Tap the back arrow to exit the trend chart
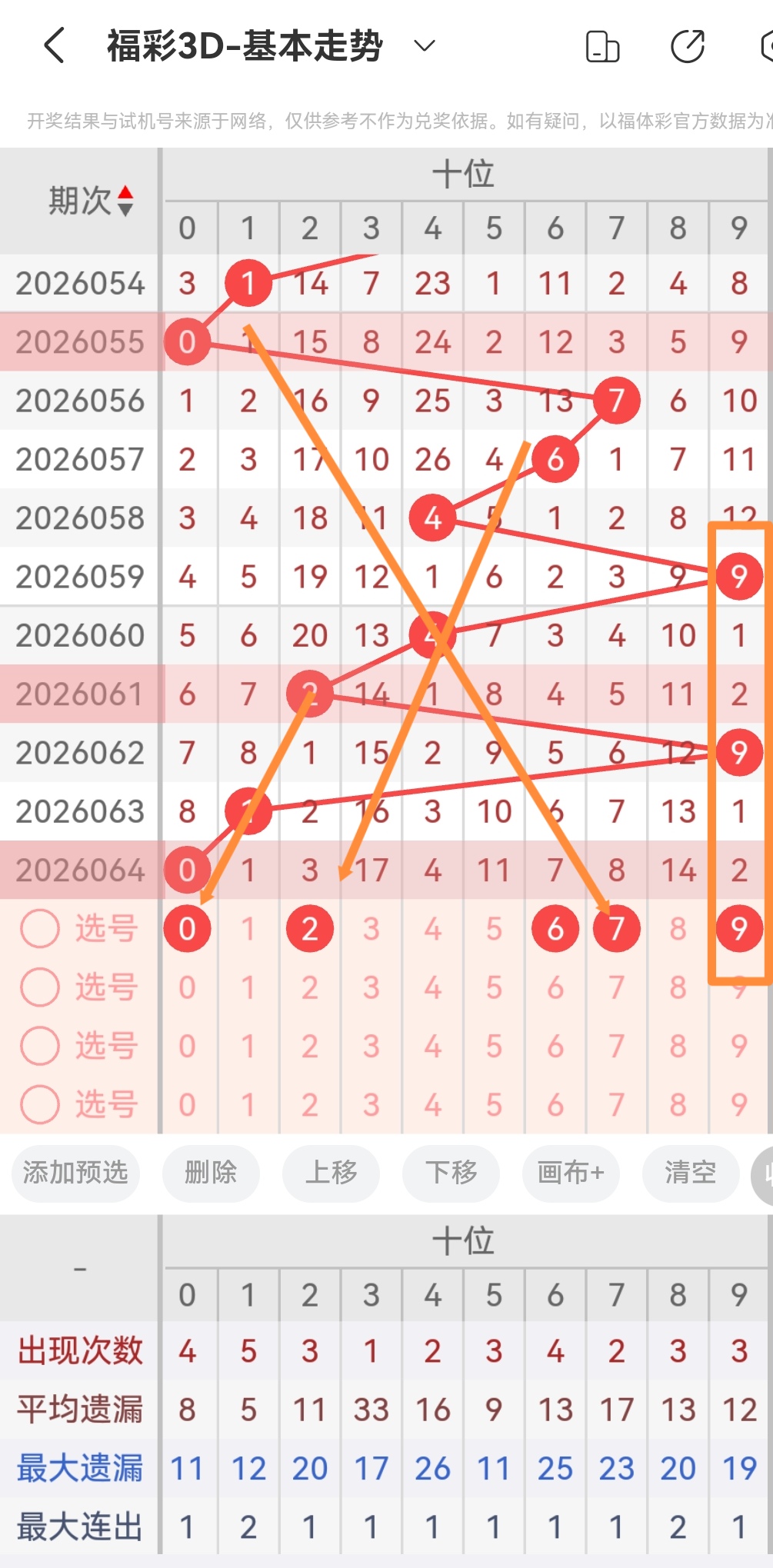Screen dimensions: 773x1568 (x=52, y=45)
